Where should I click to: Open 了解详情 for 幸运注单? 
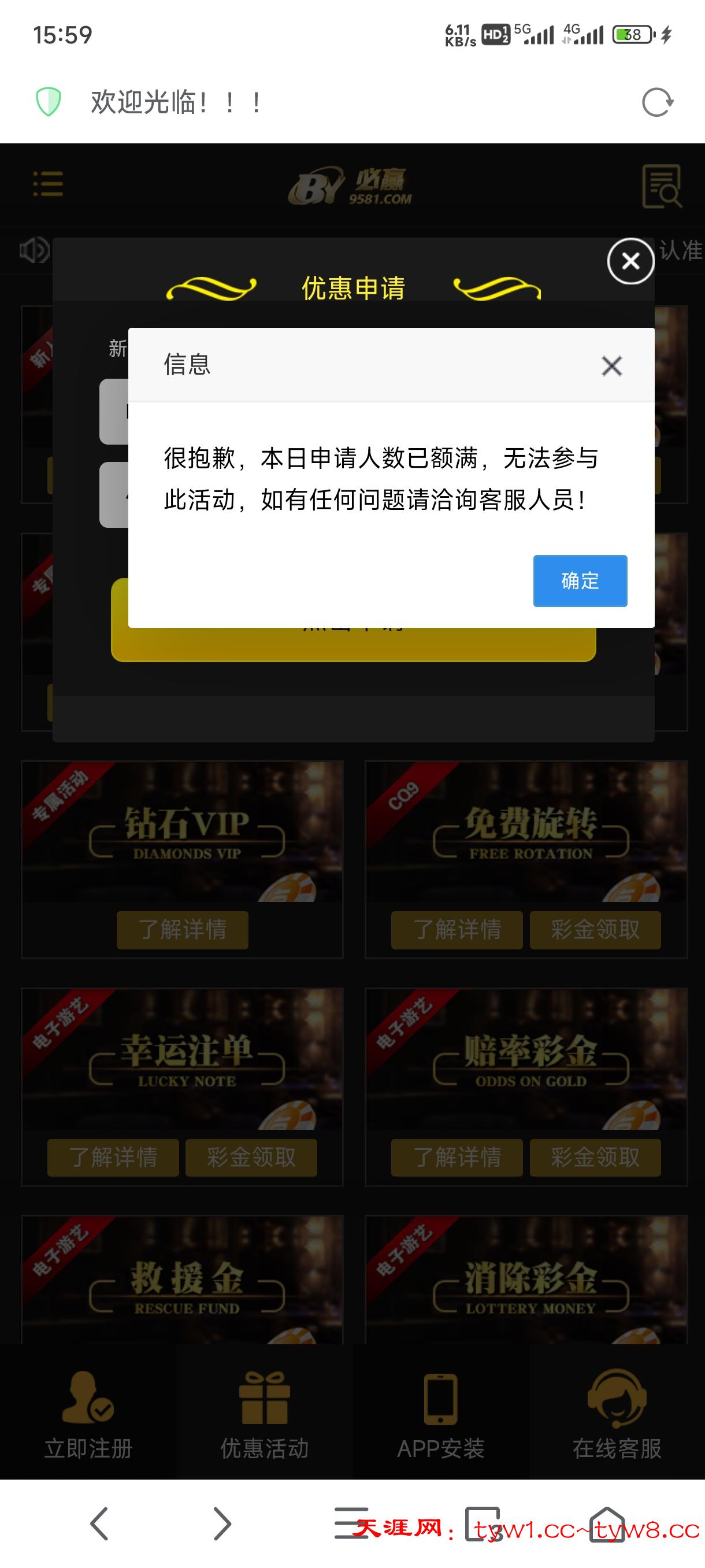coord(113,1157)
